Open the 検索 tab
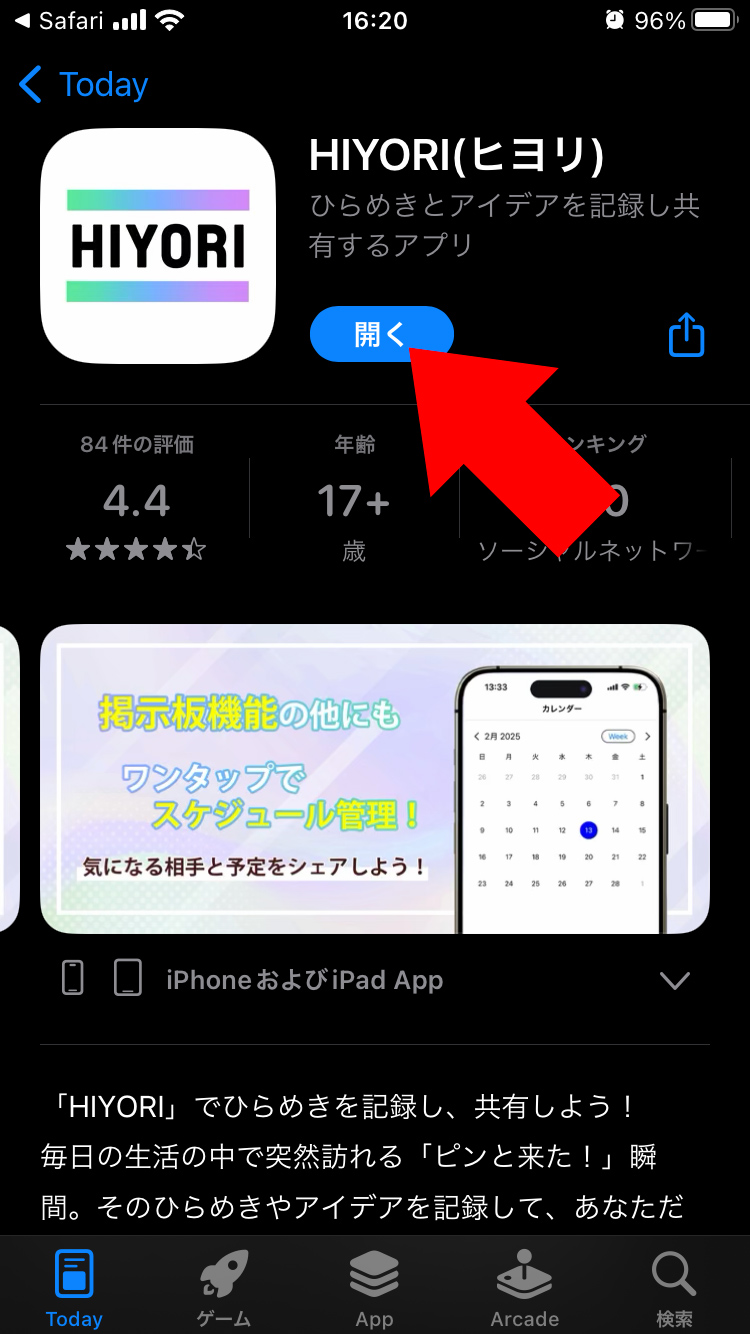Image resolution: width=750 pixels, height=1334 pixels. point(674,1289)
